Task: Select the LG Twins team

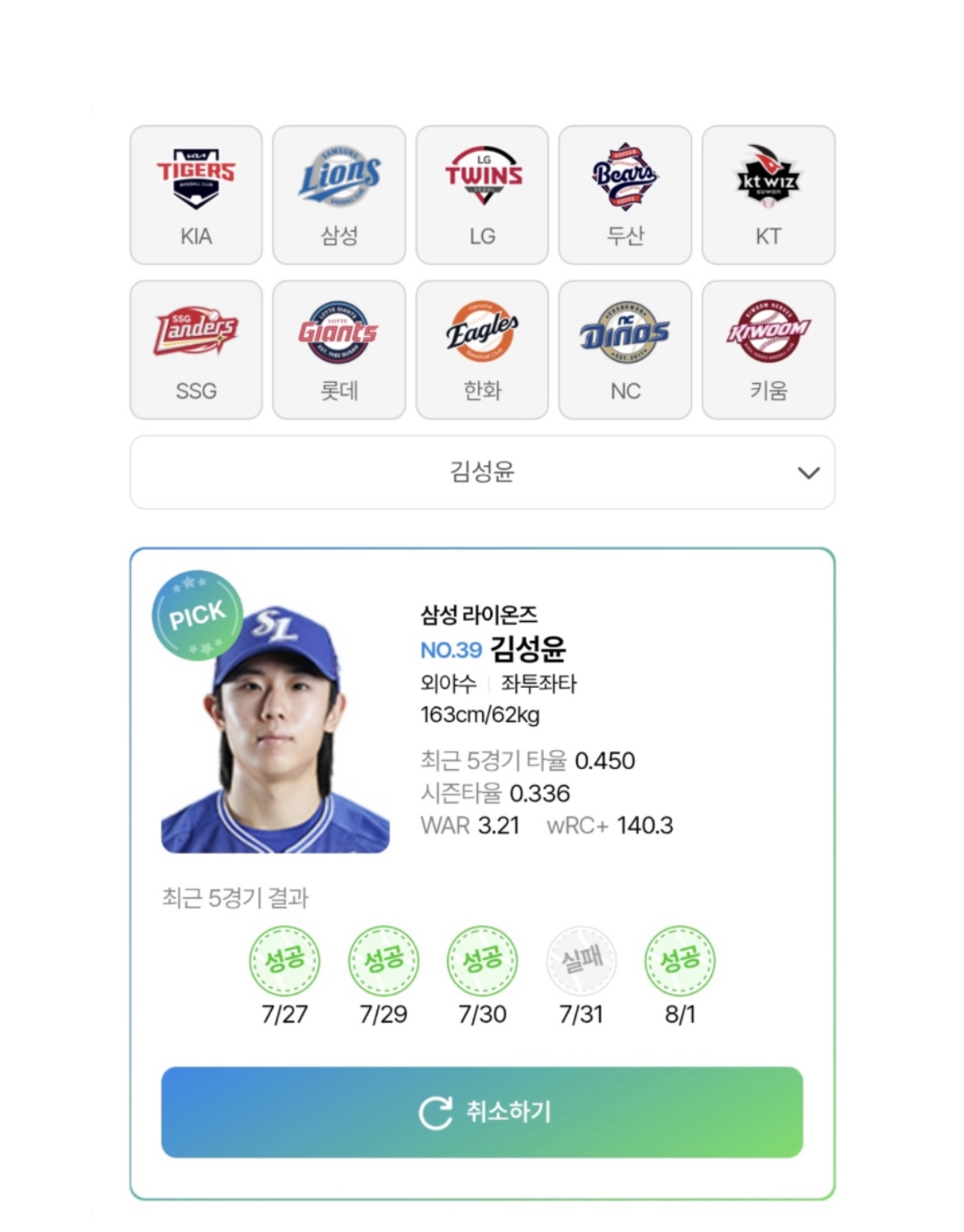Action: pos(482,195)
